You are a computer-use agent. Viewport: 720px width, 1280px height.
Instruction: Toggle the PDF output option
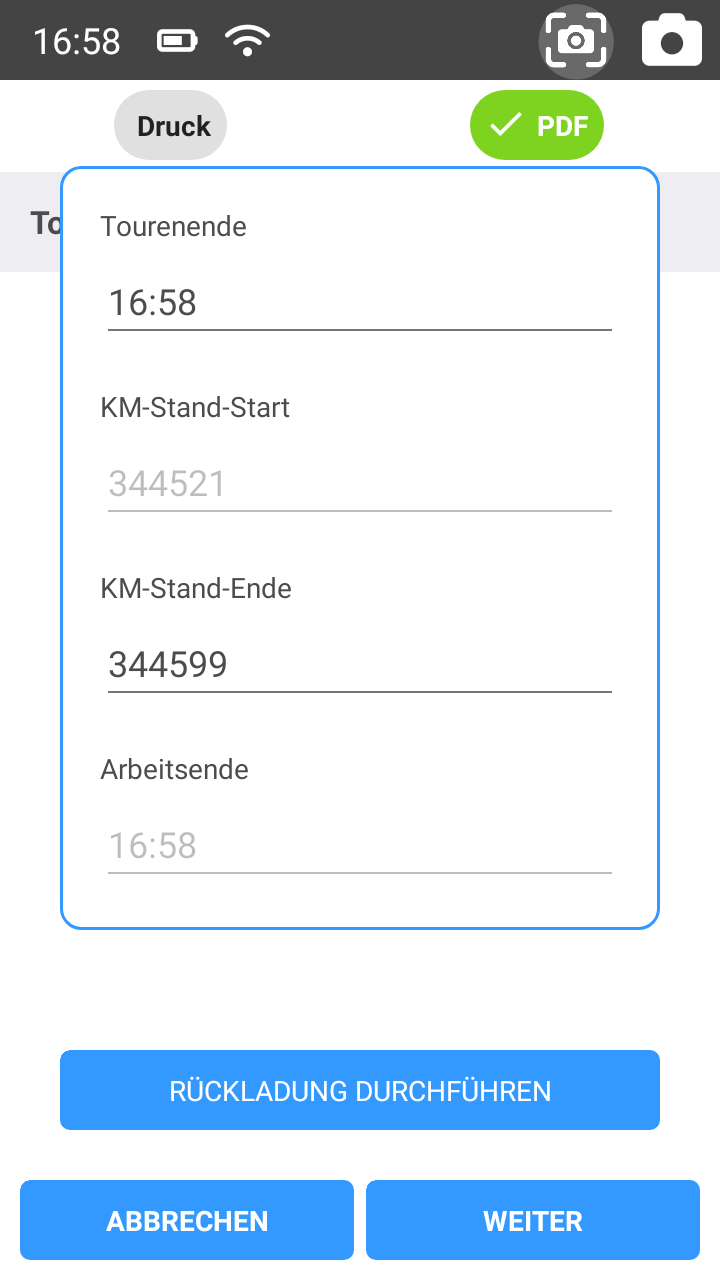[x=537, y=126]
